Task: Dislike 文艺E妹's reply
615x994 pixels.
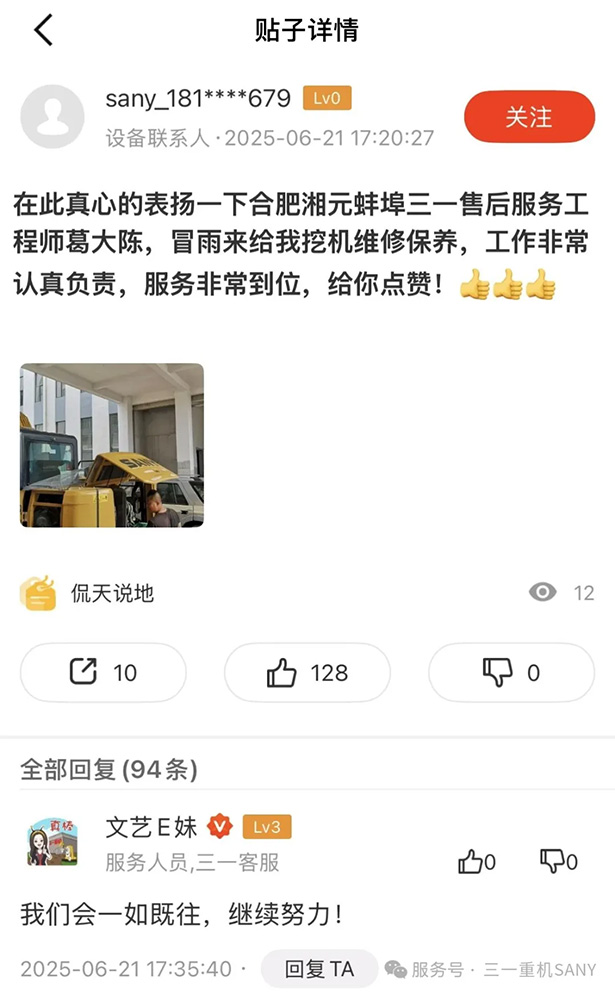Action: (558, 861)
